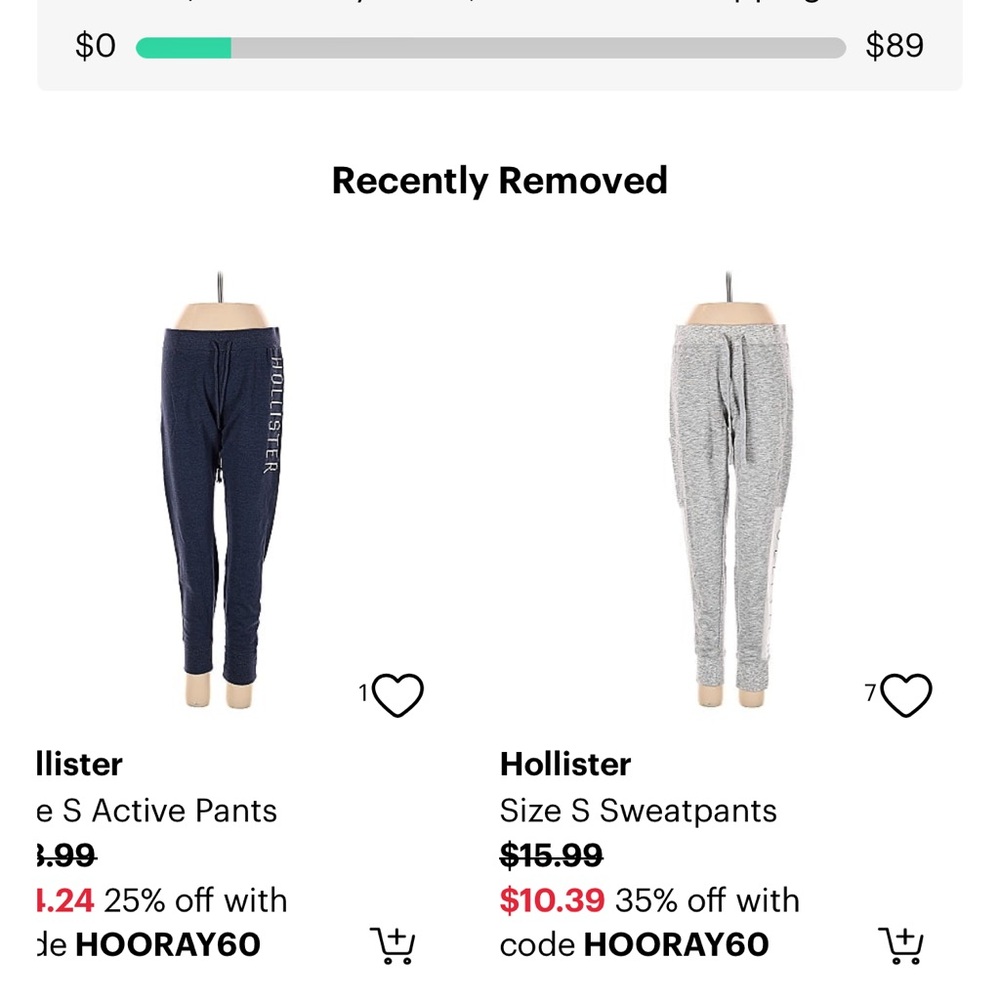1000x1000 pixels.
Task: Add gray Size S Sweatpants to cart
Action: tap(900, 944)
